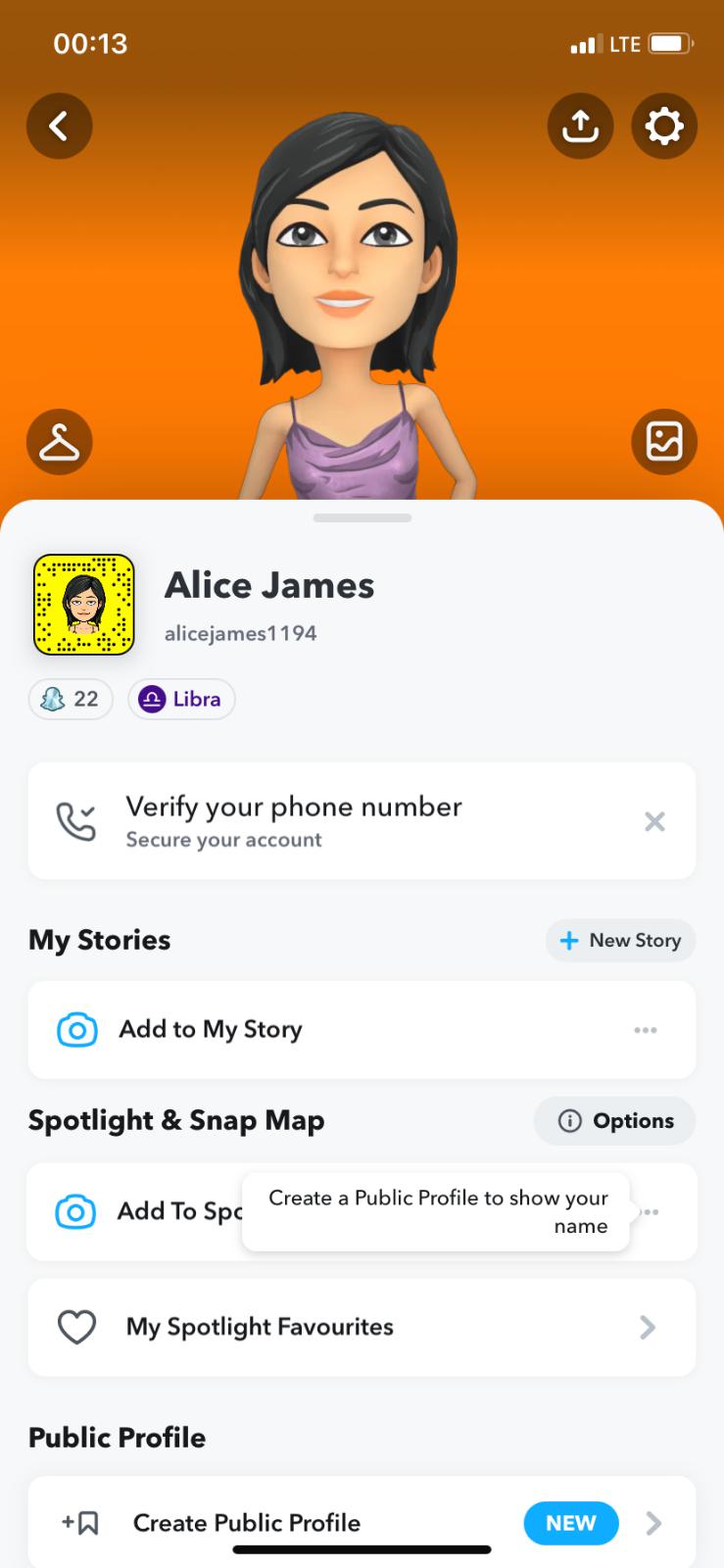The height and width of the screenshot is (1568, 724).
Task: Tap the Snap score 22 chip
Action: pos(71,700)
